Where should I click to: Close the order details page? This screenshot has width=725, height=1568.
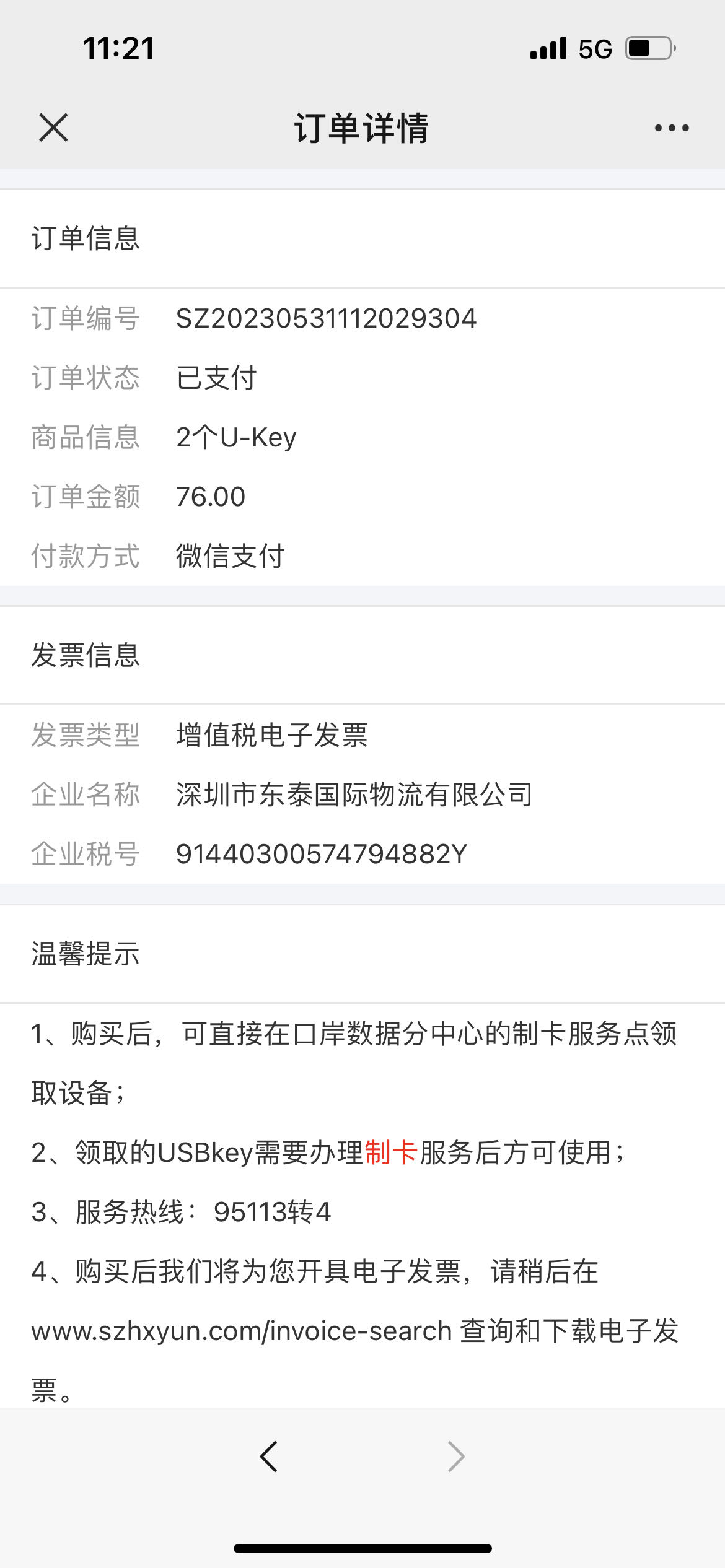[53, 128]
